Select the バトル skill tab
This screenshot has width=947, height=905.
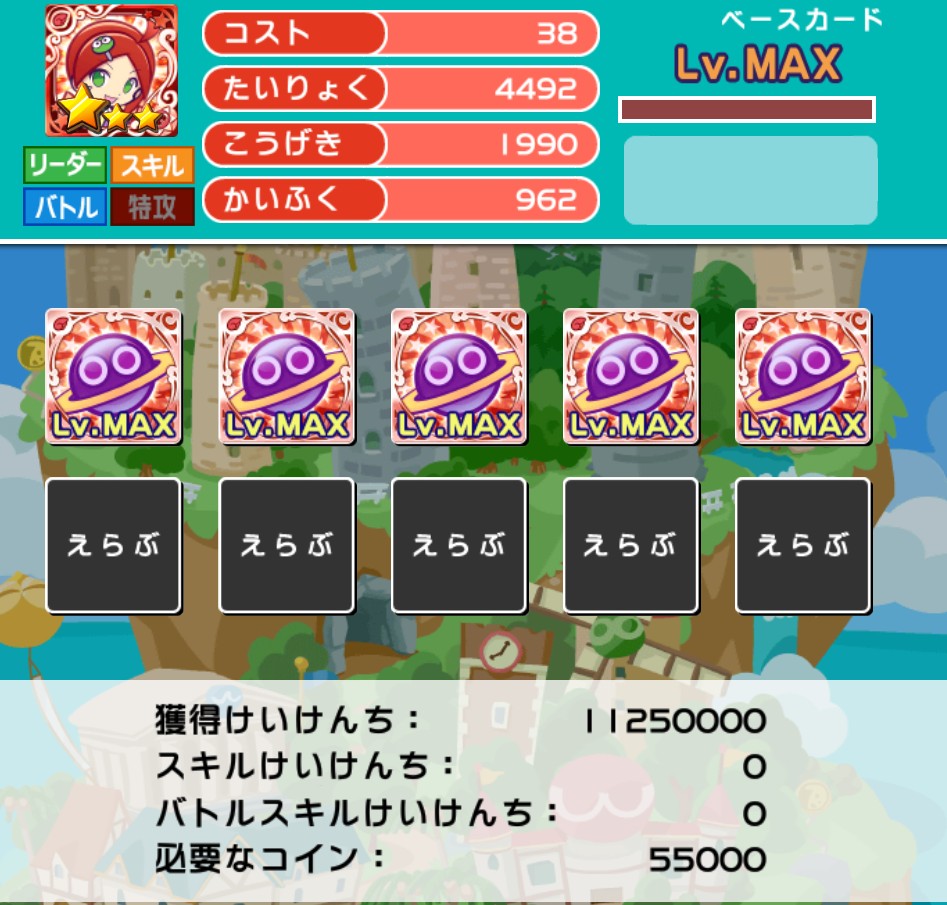click(65, 207)
